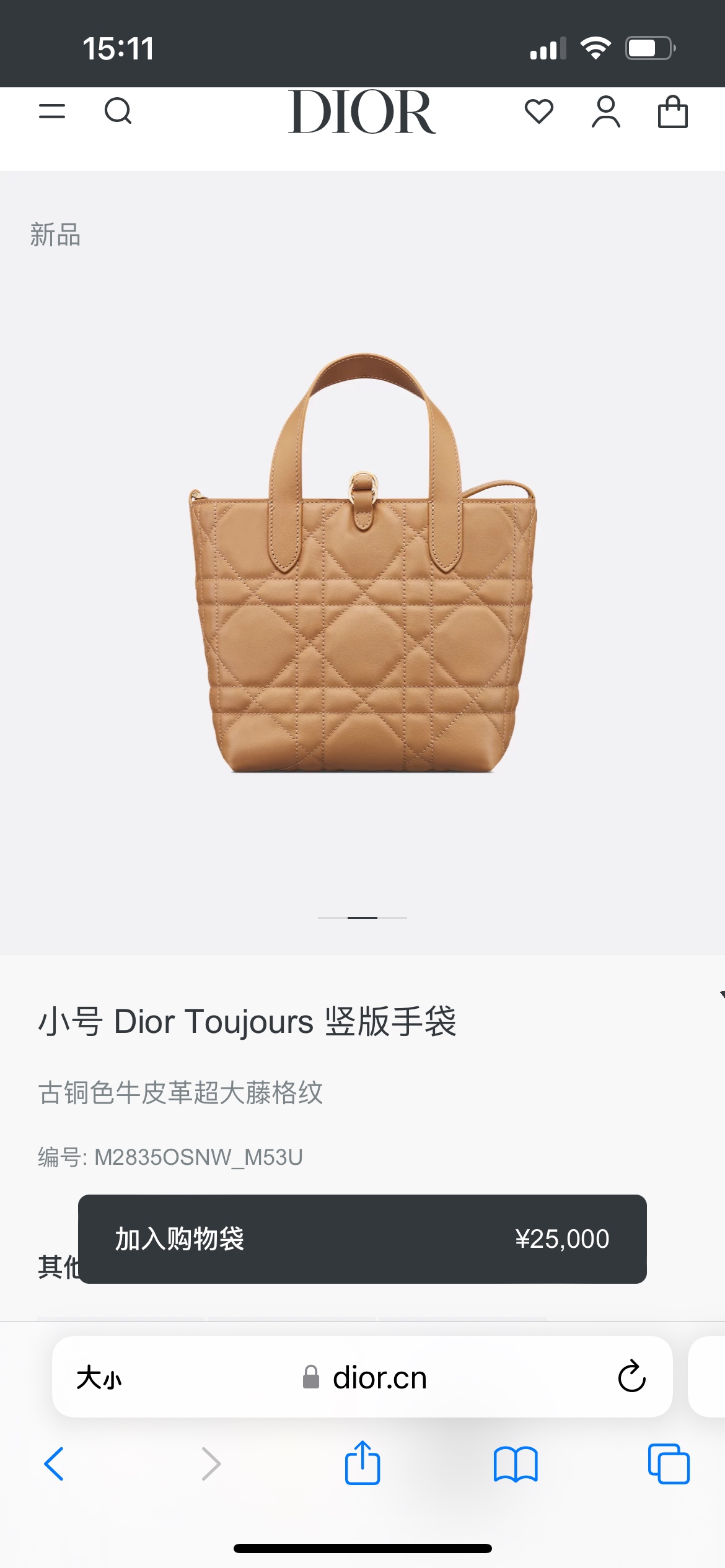Viewport: 725px width, 1568px height.
Task: Open the Dior Toujours bag image
Action: tap(362, 562)
